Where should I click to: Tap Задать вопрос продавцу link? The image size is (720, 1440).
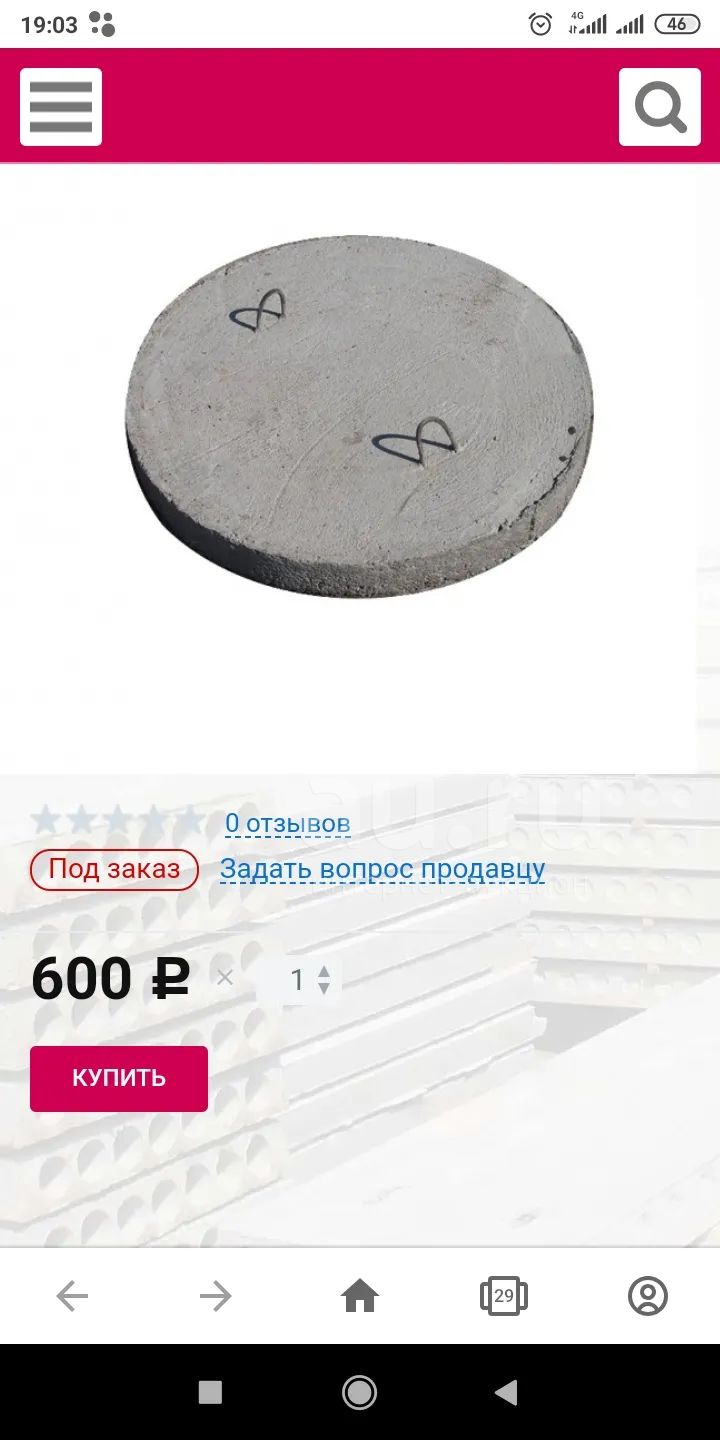(382, 869)
